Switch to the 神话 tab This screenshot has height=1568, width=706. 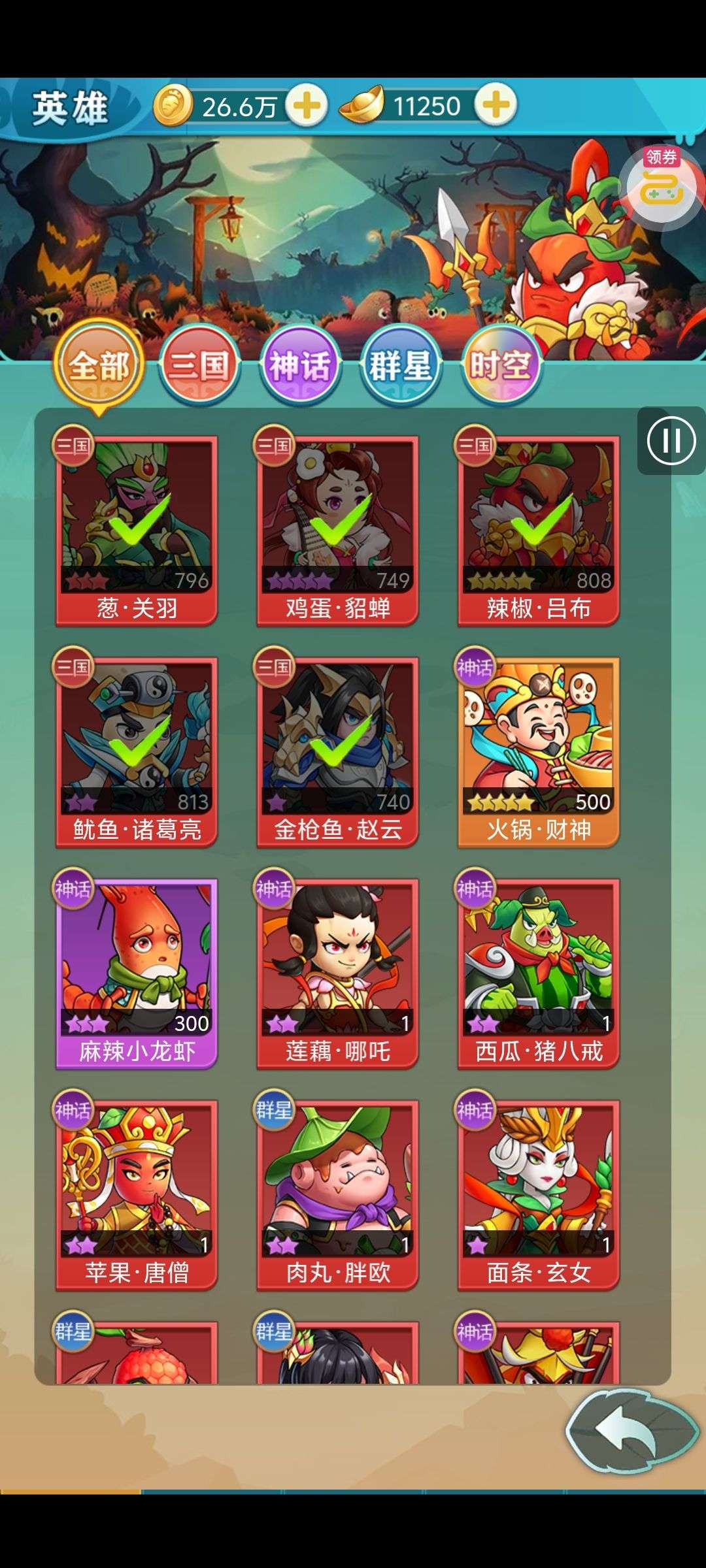(x=300, y=365)
